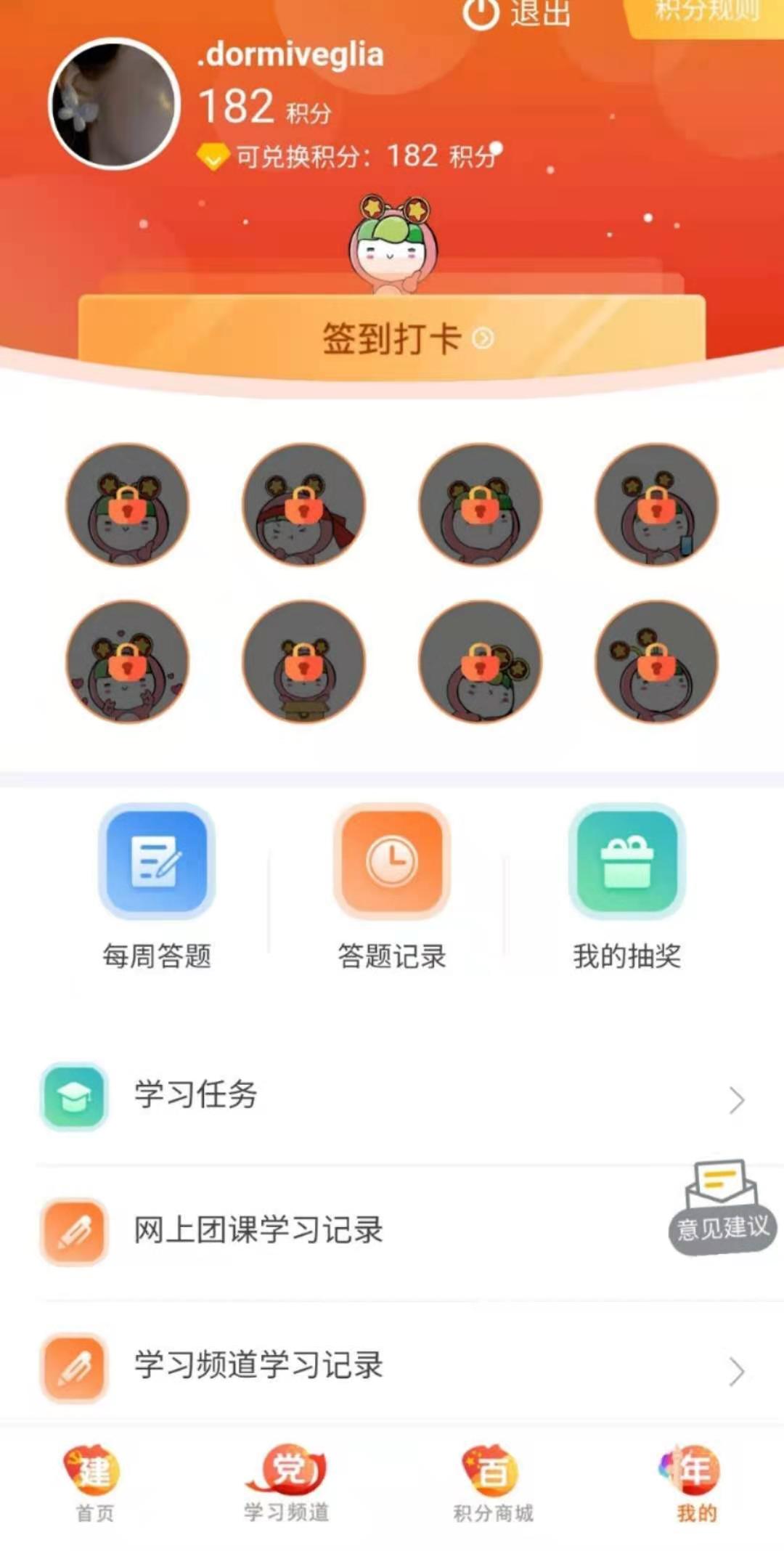Tap the profile avatar photo

pos(114,104)
